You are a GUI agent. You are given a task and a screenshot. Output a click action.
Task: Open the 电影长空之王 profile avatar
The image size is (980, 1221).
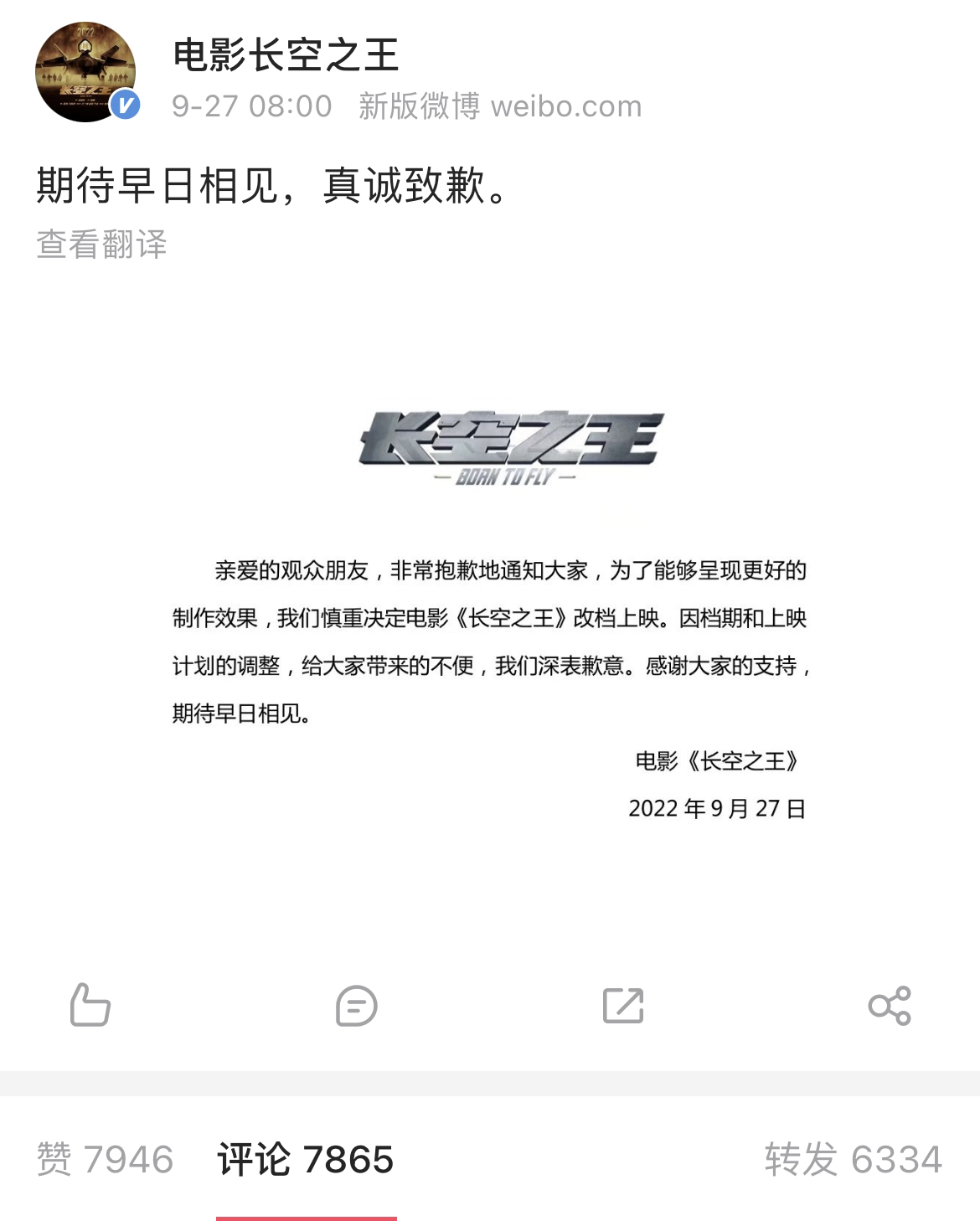click(x=85, y=72)
